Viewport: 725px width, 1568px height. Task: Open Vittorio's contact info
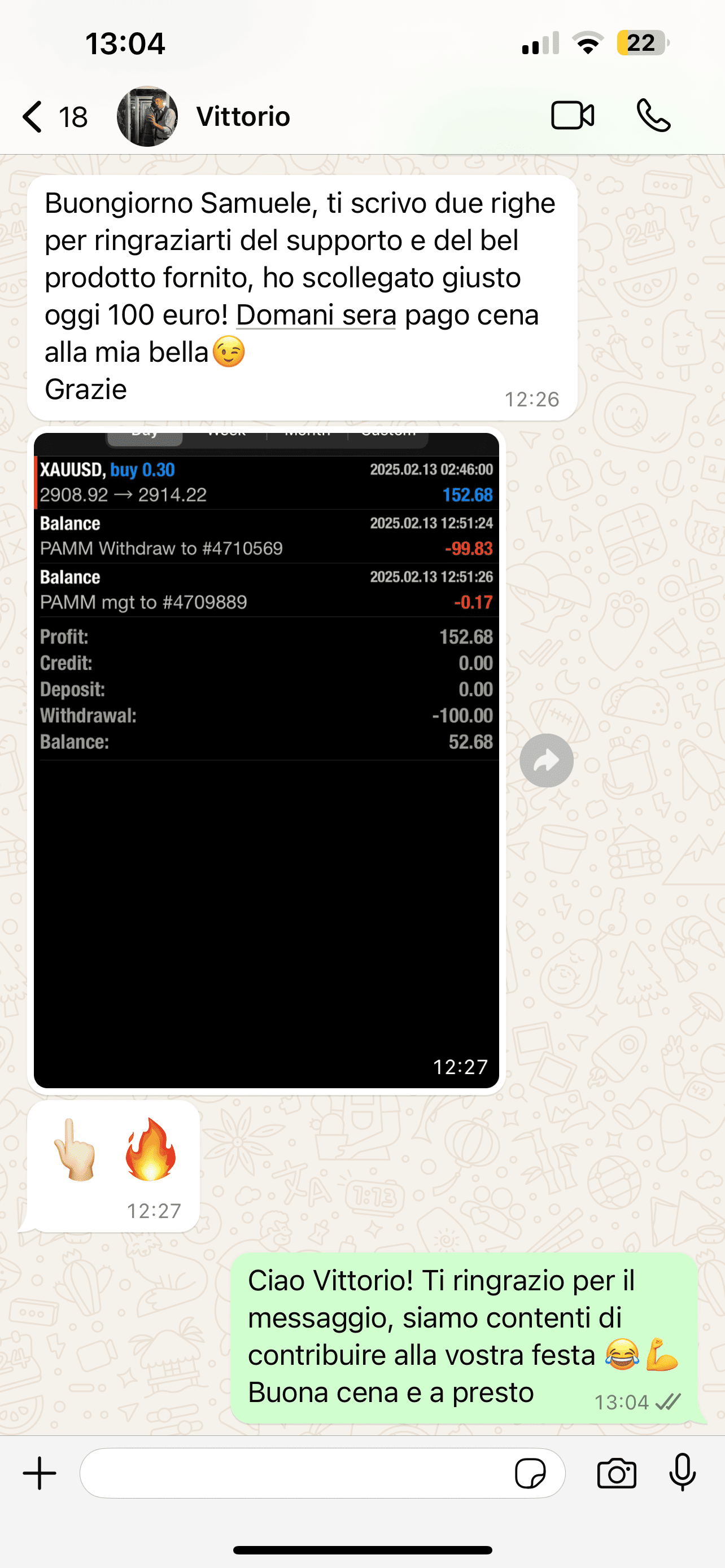(243, 116)
